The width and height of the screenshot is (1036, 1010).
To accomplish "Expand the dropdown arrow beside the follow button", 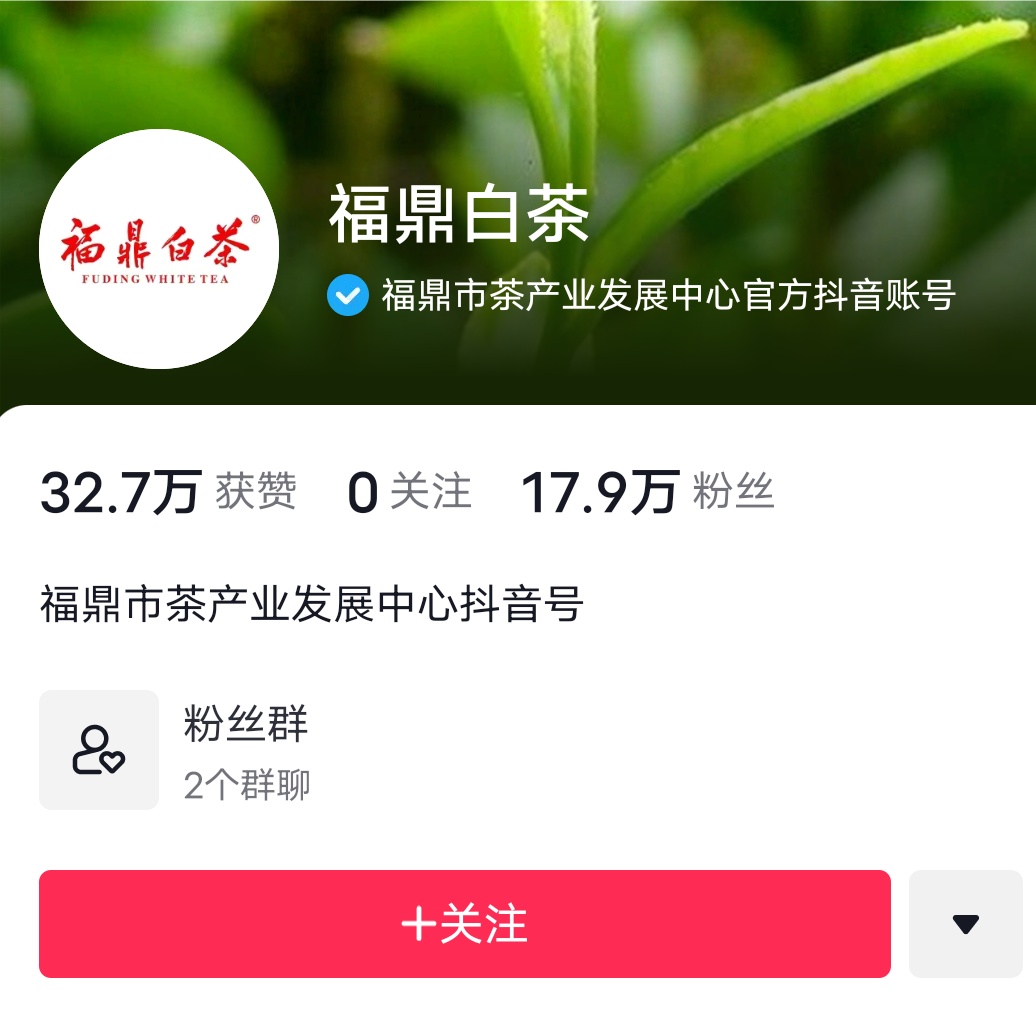I will [965, 924].
